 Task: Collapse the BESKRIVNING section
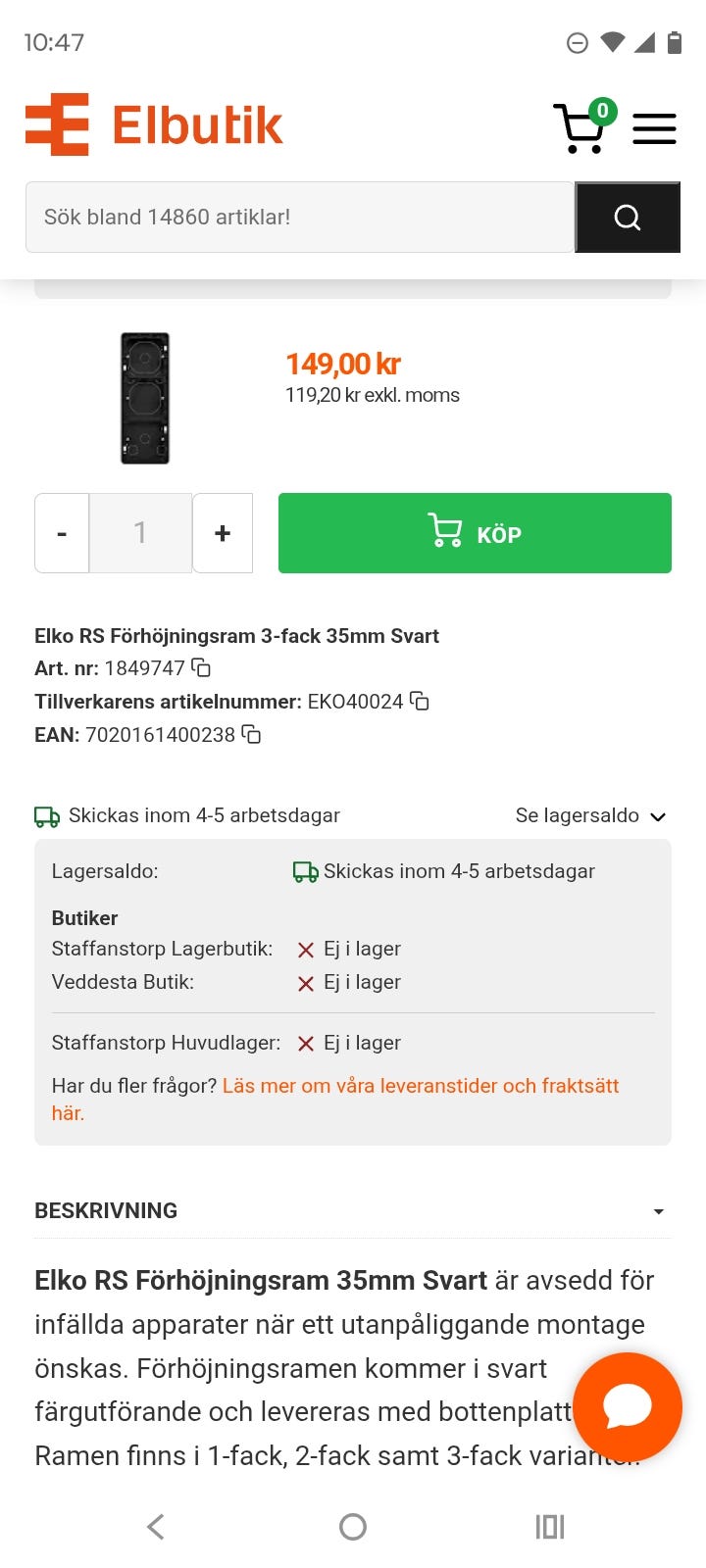point(658,1211)
